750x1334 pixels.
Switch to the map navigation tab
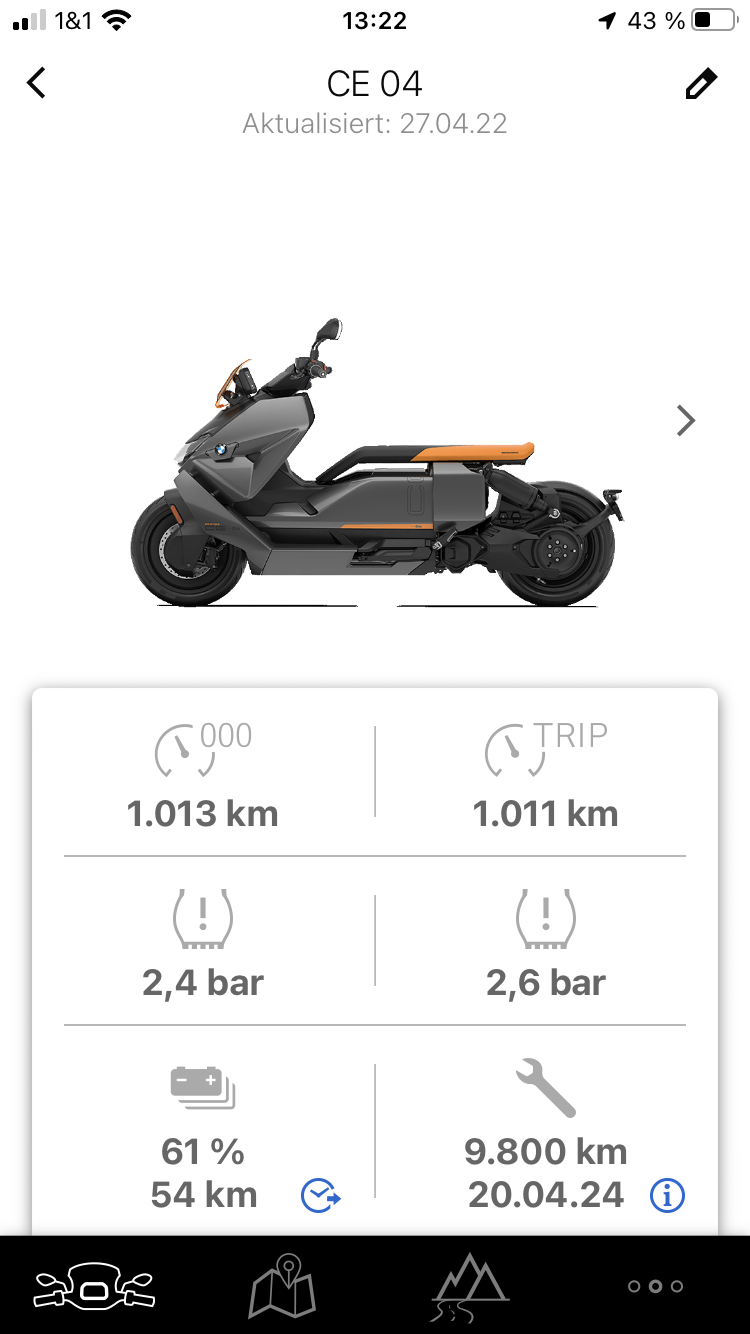coord(282,1286)
